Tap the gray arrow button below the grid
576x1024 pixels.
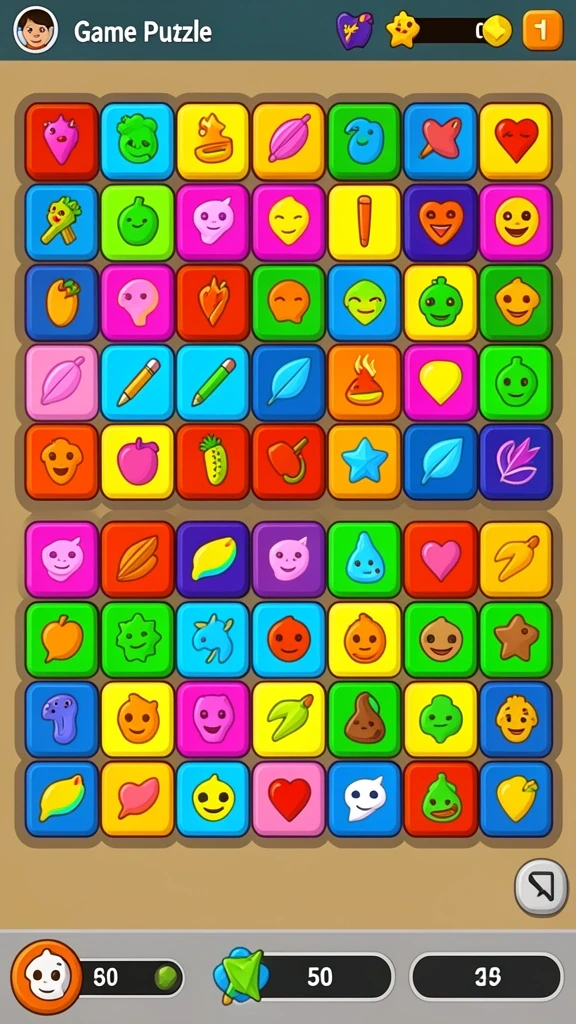click(541, 887)
